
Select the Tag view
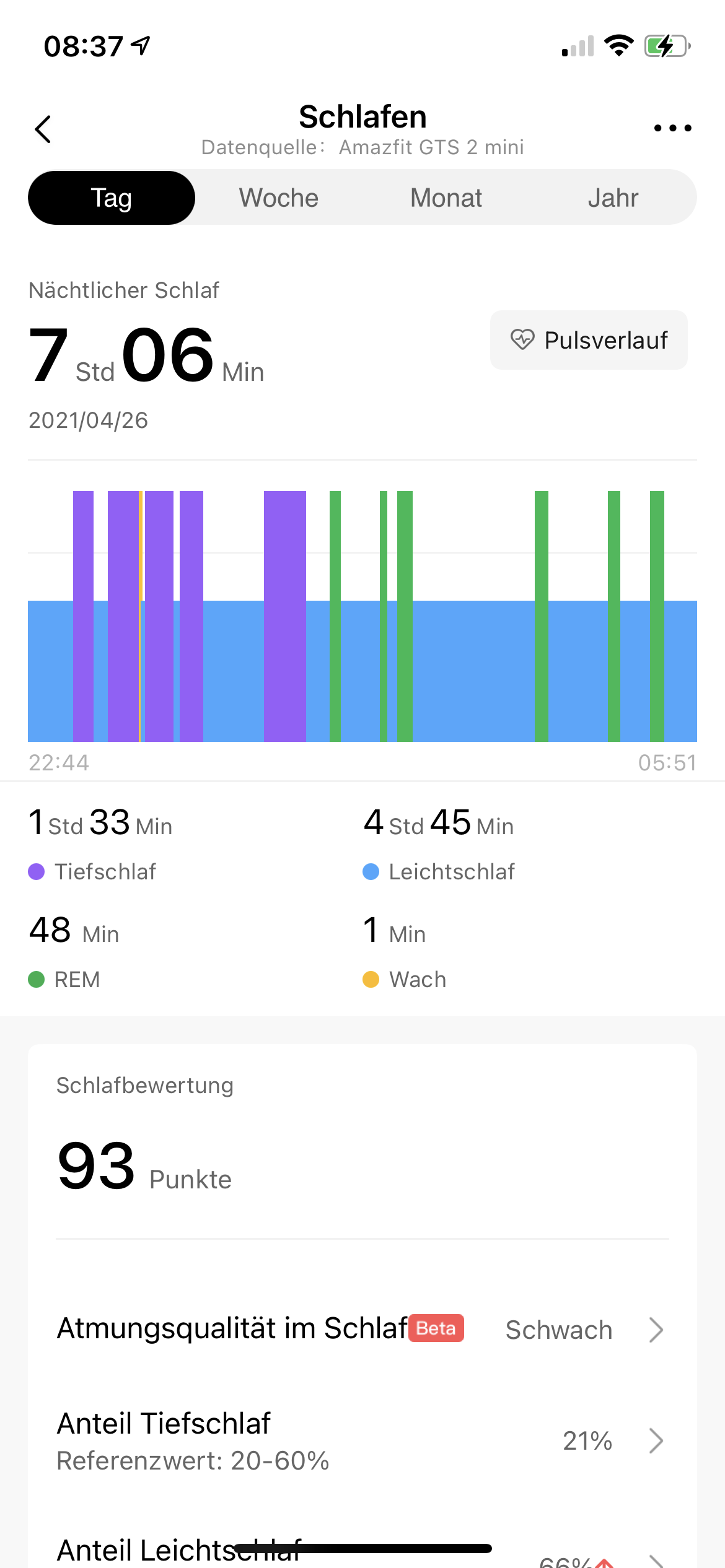(112, 198)
